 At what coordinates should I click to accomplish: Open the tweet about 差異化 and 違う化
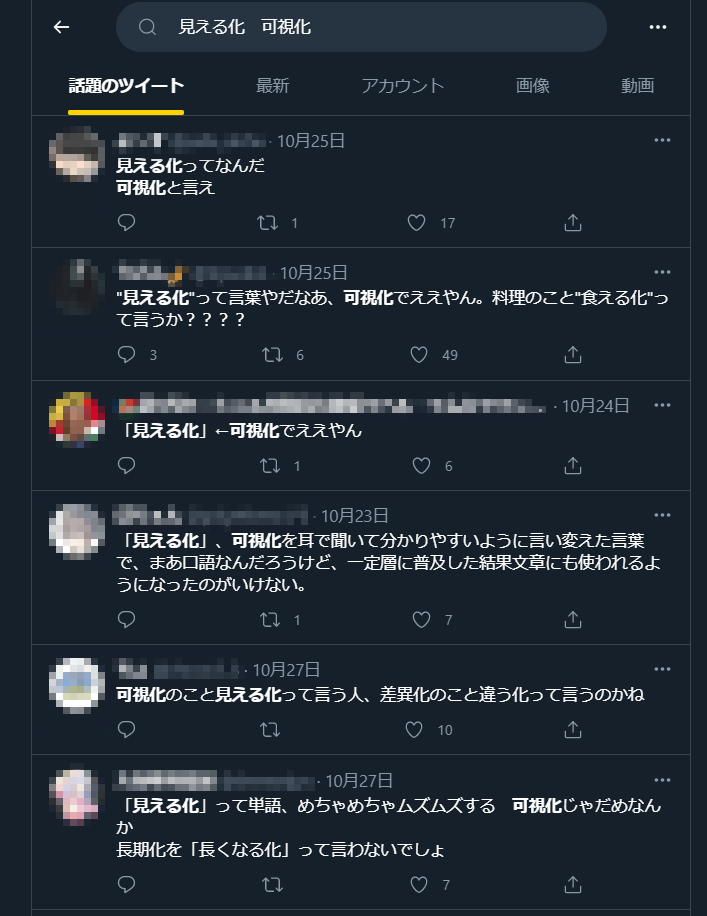pyautogui.click(x=380, y=694)
